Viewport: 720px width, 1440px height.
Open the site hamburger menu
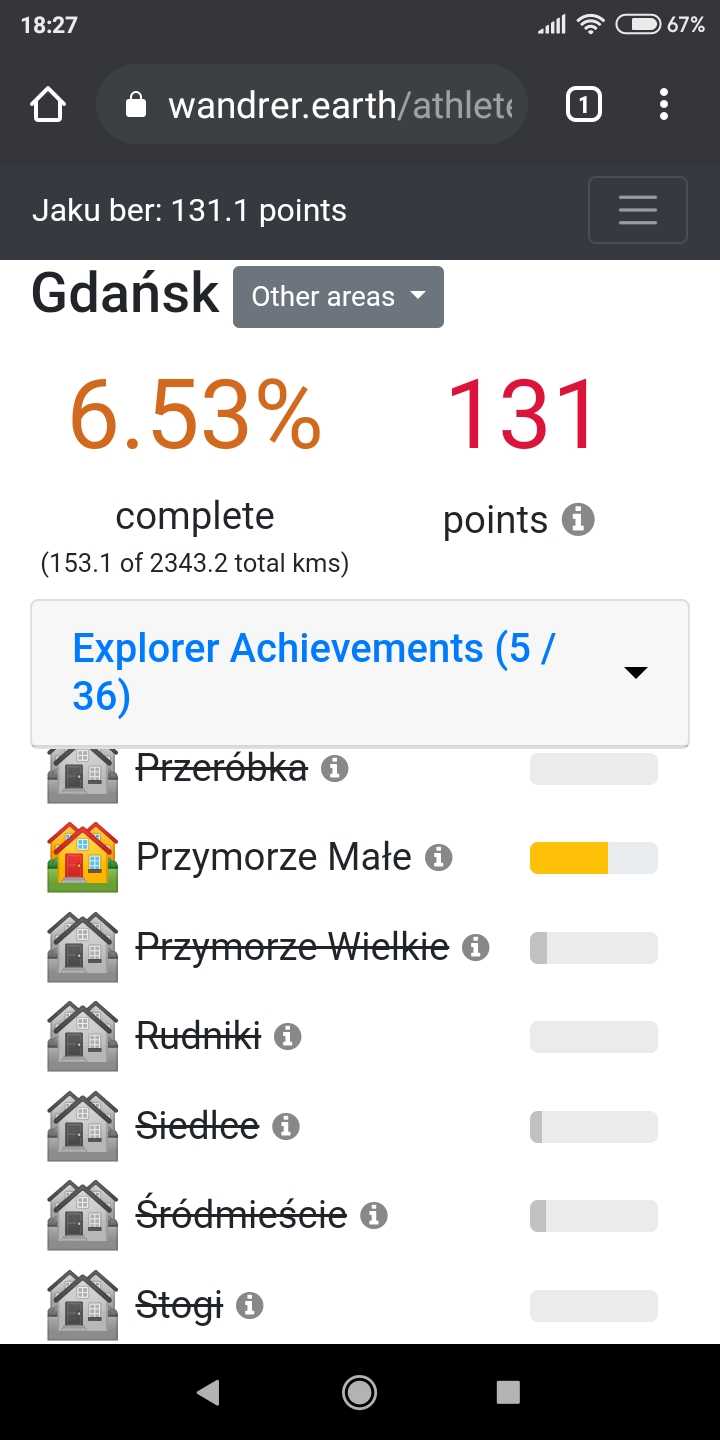(x=638, y=210)
